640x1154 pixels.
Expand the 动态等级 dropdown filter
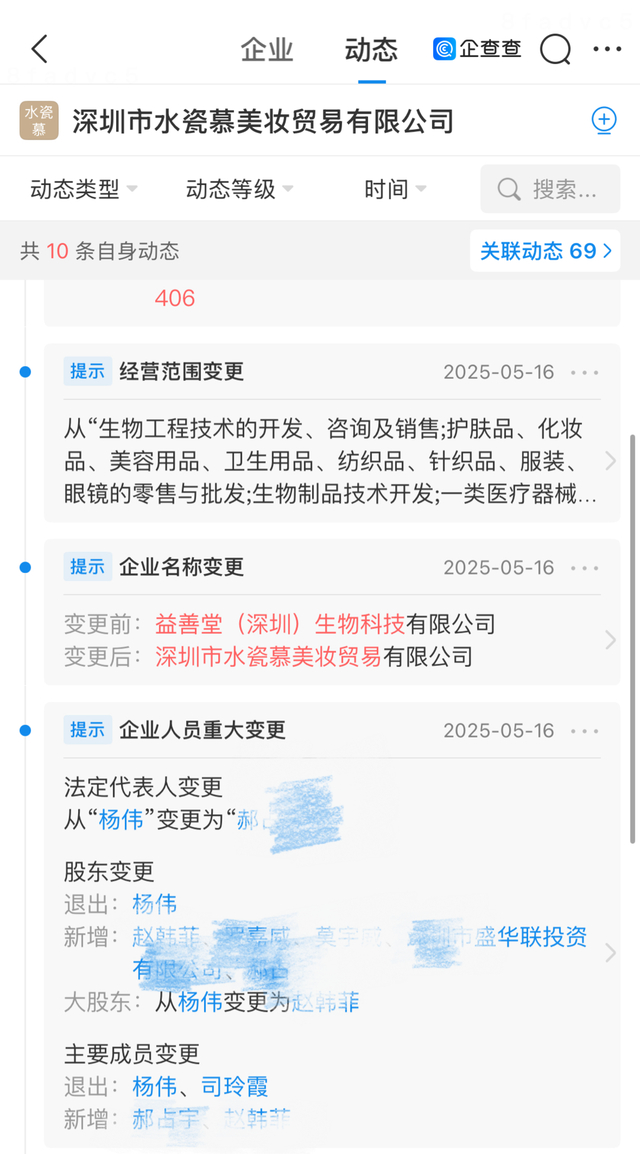[x=239, y=189]
